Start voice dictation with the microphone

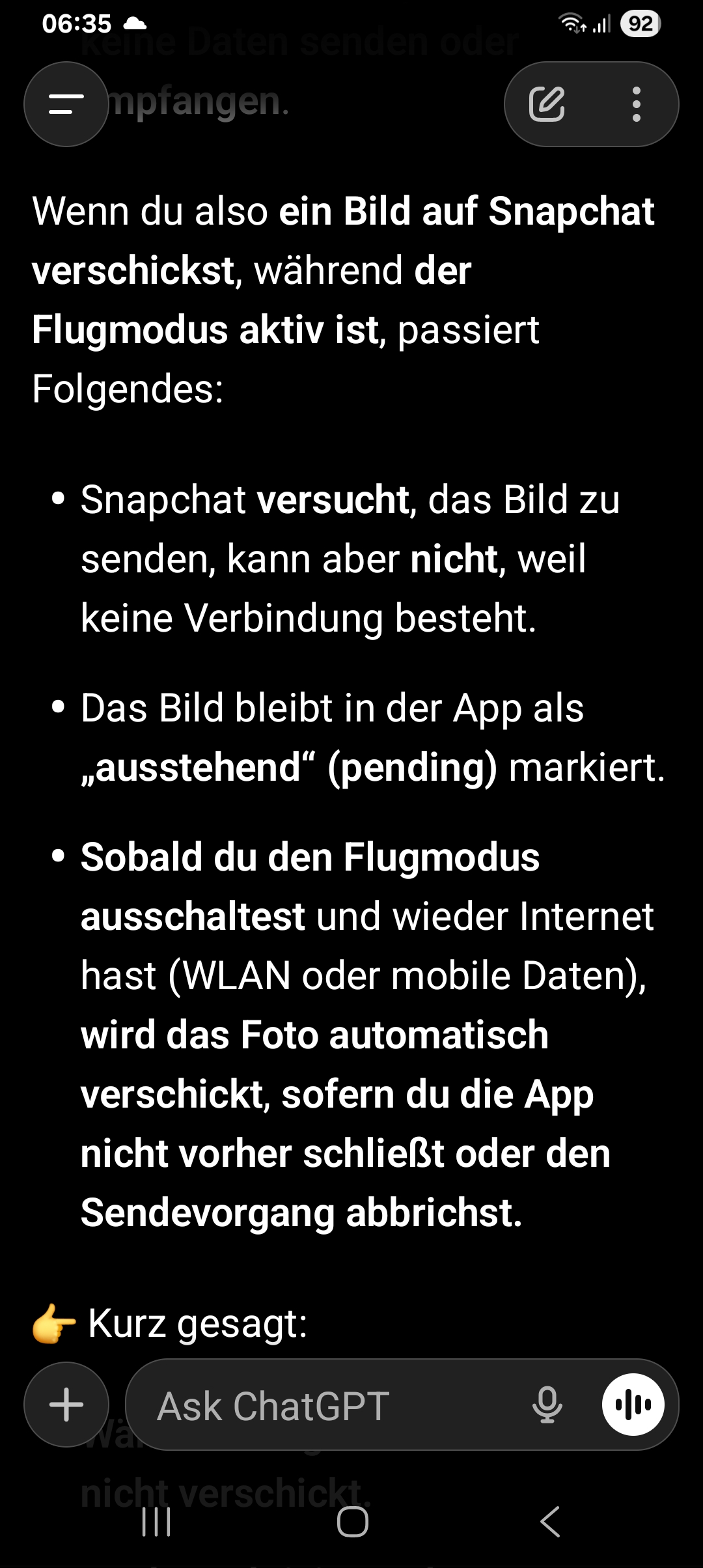(x=547, y=1405)
